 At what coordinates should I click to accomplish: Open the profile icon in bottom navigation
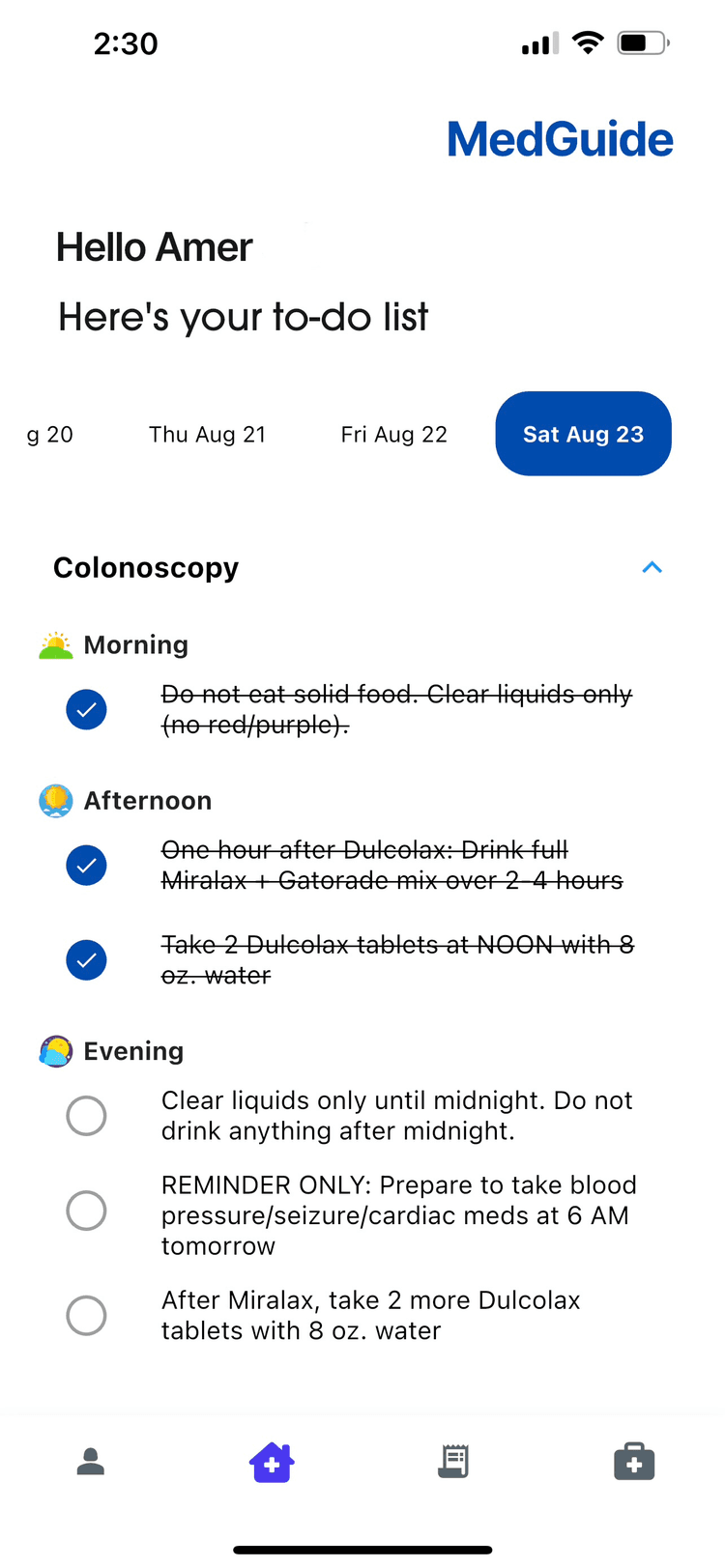pos(90,1462)
